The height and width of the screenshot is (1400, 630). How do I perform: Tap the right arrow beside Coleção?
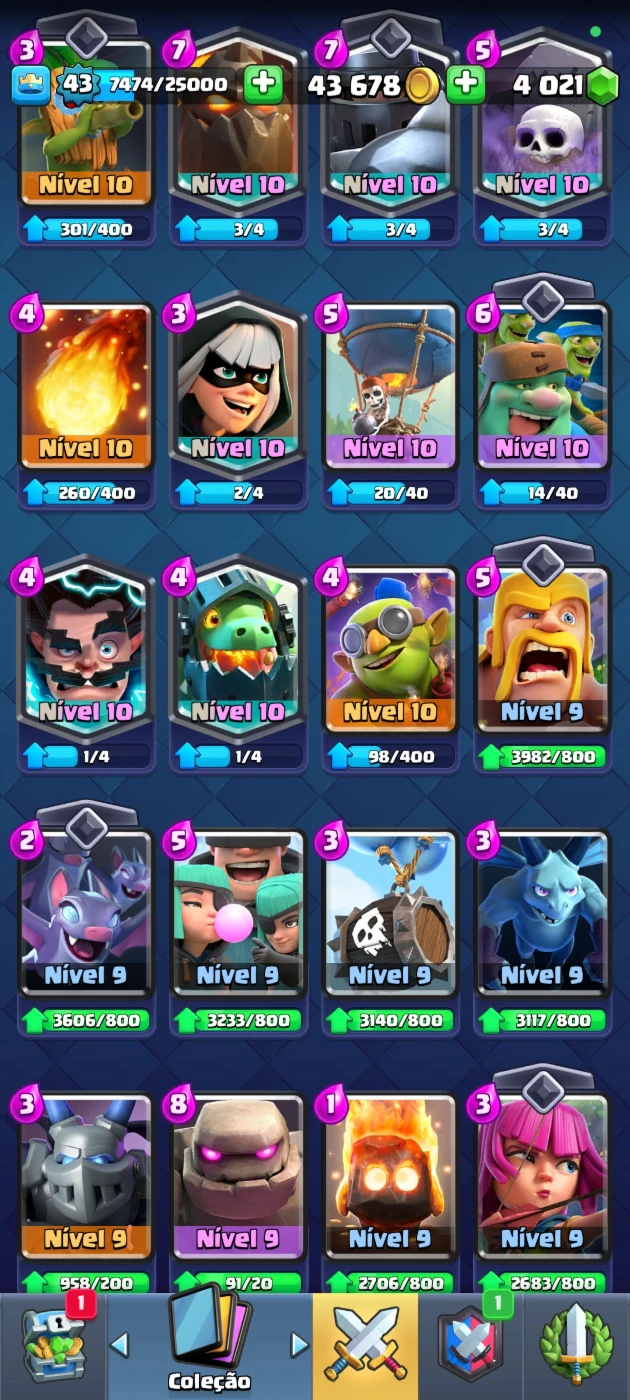coord(299,1344)
